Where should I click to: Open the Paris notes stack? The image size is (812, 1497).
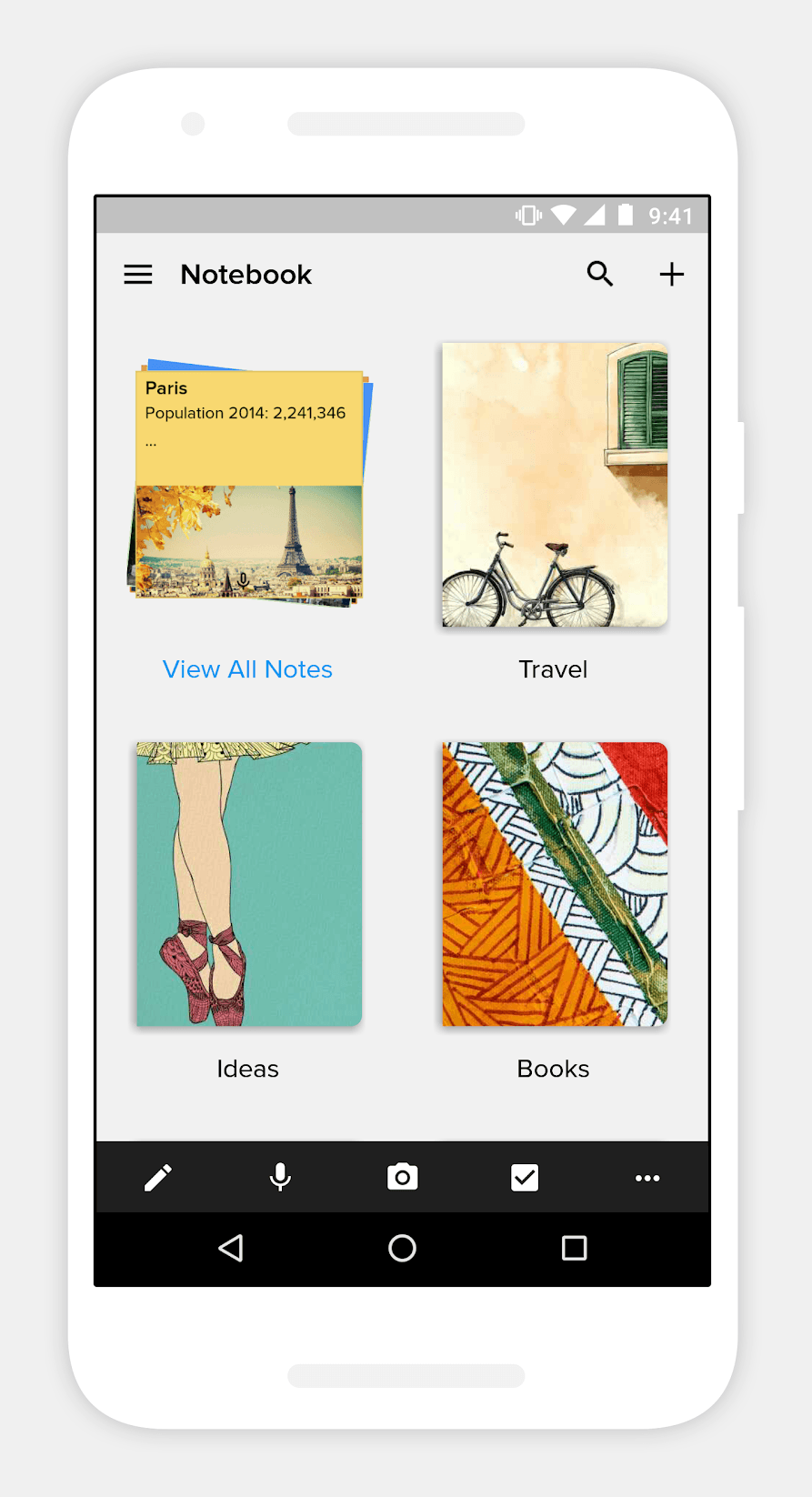click(x=249, y=482)
